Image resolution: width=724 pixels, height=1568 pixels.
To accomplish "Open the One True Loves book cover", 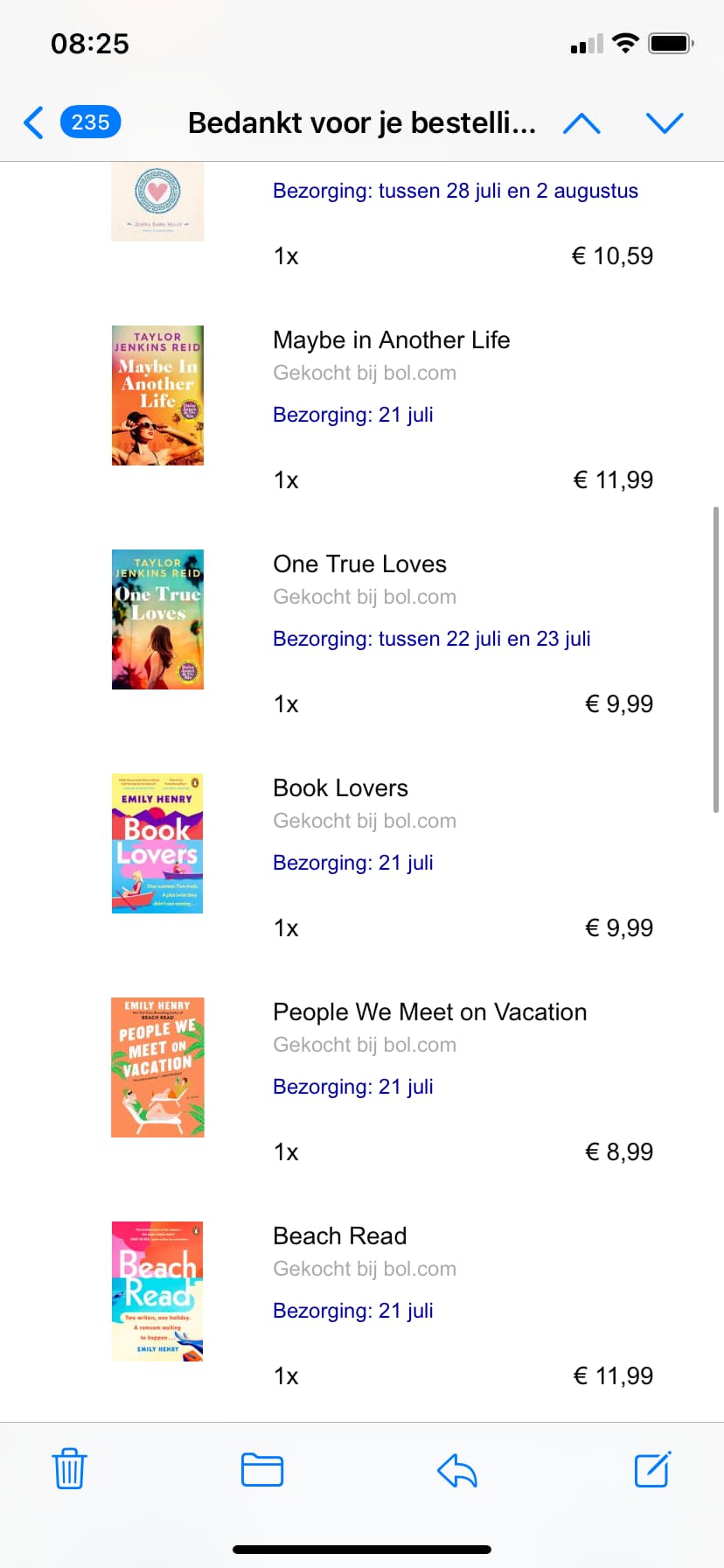I will 157,619.
